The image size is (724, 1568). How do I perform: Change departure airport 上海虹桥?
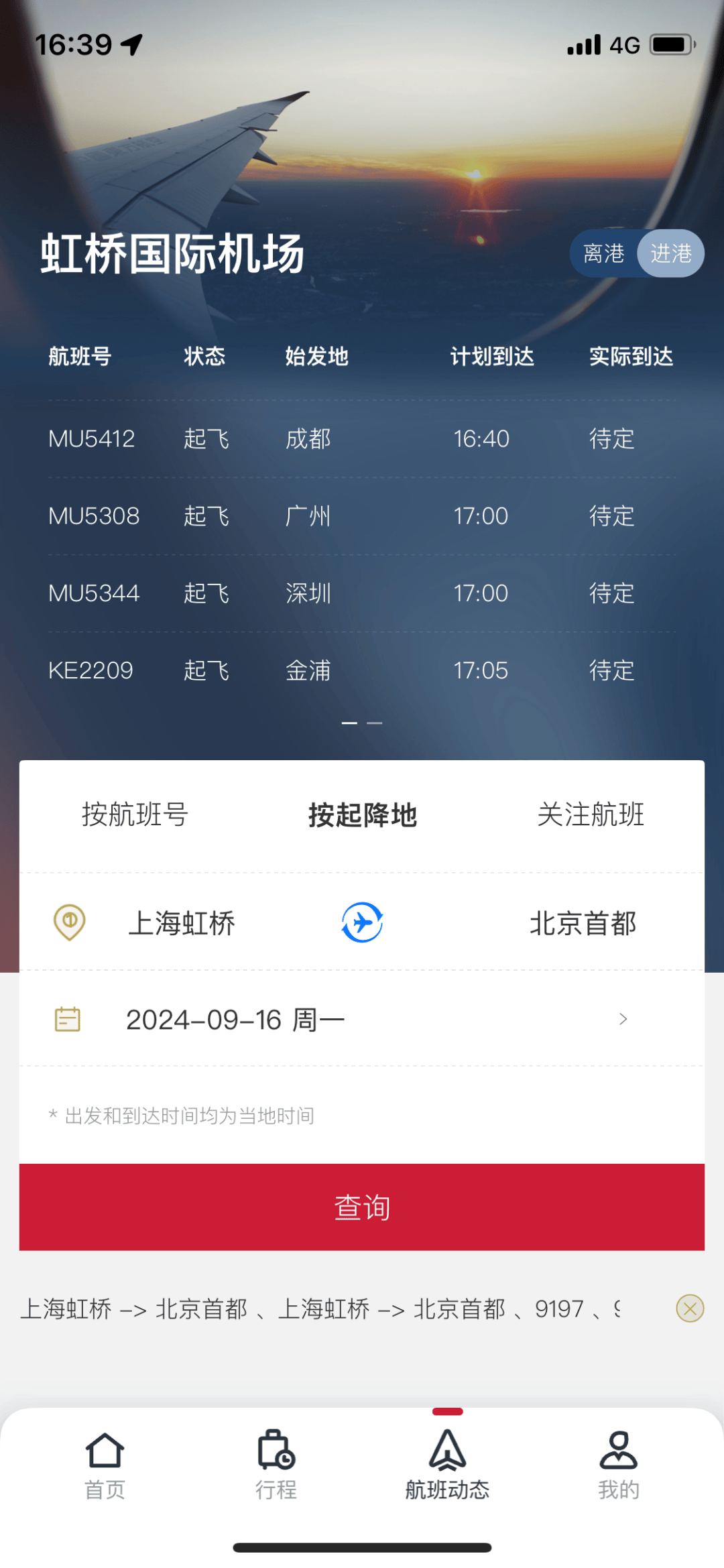click(x=181, y=923)
